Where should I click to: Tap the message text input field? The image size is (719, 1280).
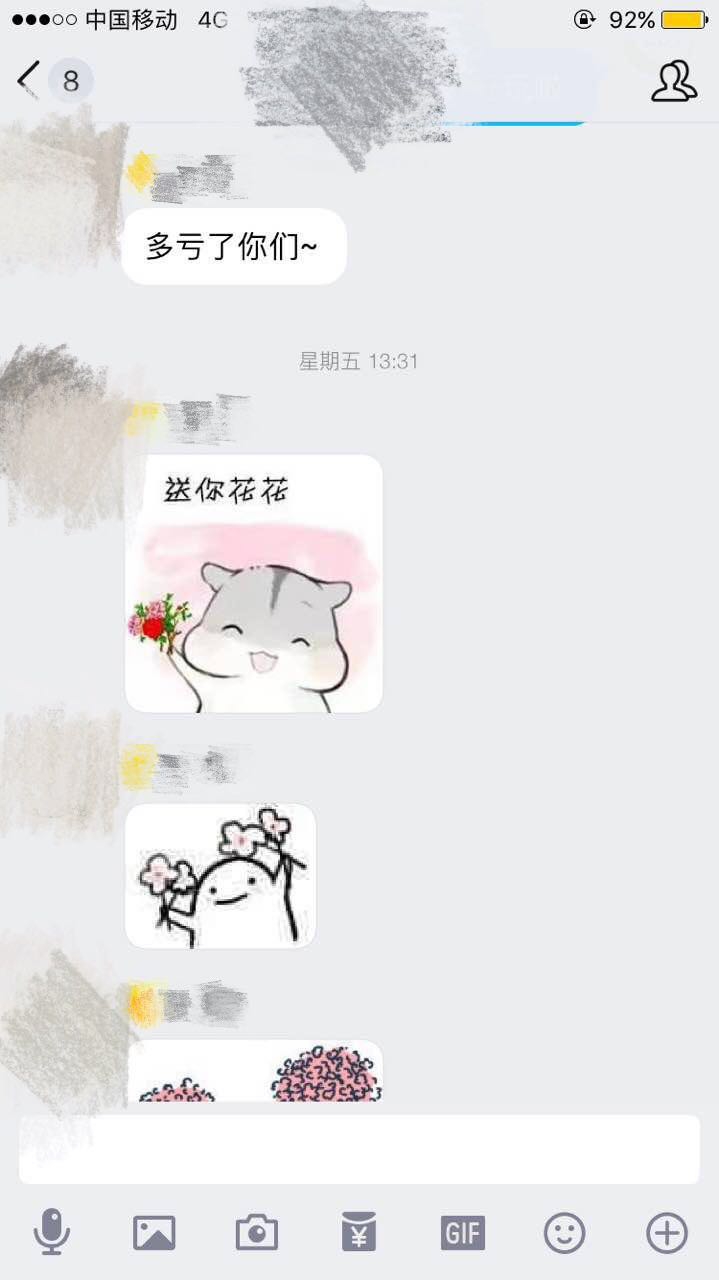[359, 1150]
